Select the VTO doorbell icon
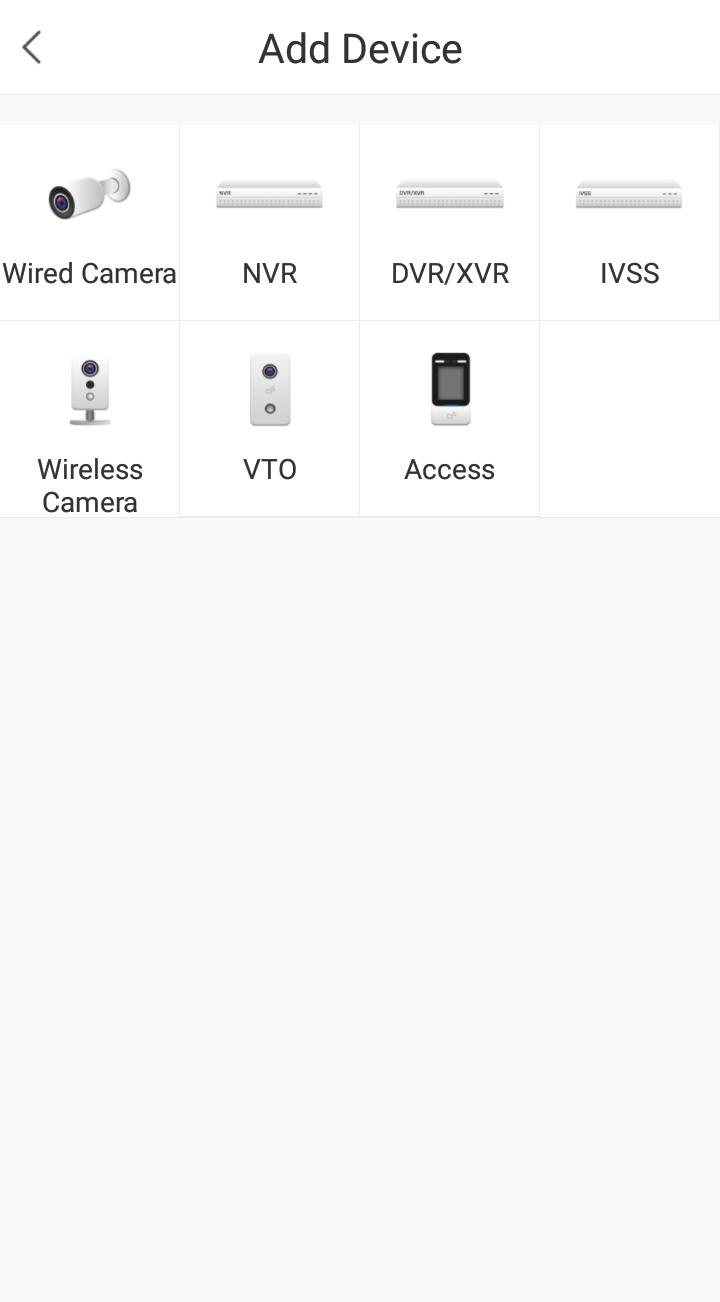The width and height of the screenshot is (720, 1302). 269,389
